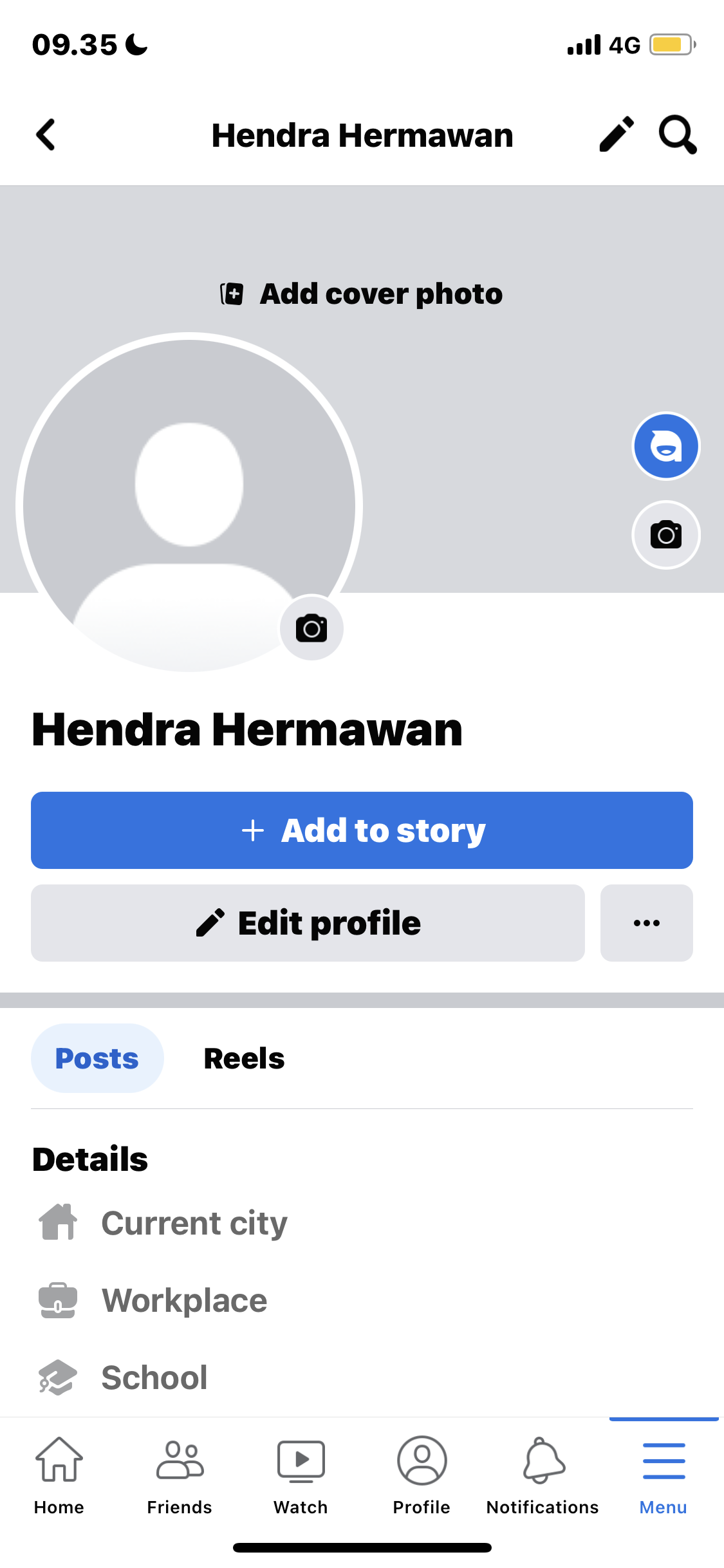Screen dimensions: 724x1568
Task: Open the blue avatar creation button
Action: (665, 446)
